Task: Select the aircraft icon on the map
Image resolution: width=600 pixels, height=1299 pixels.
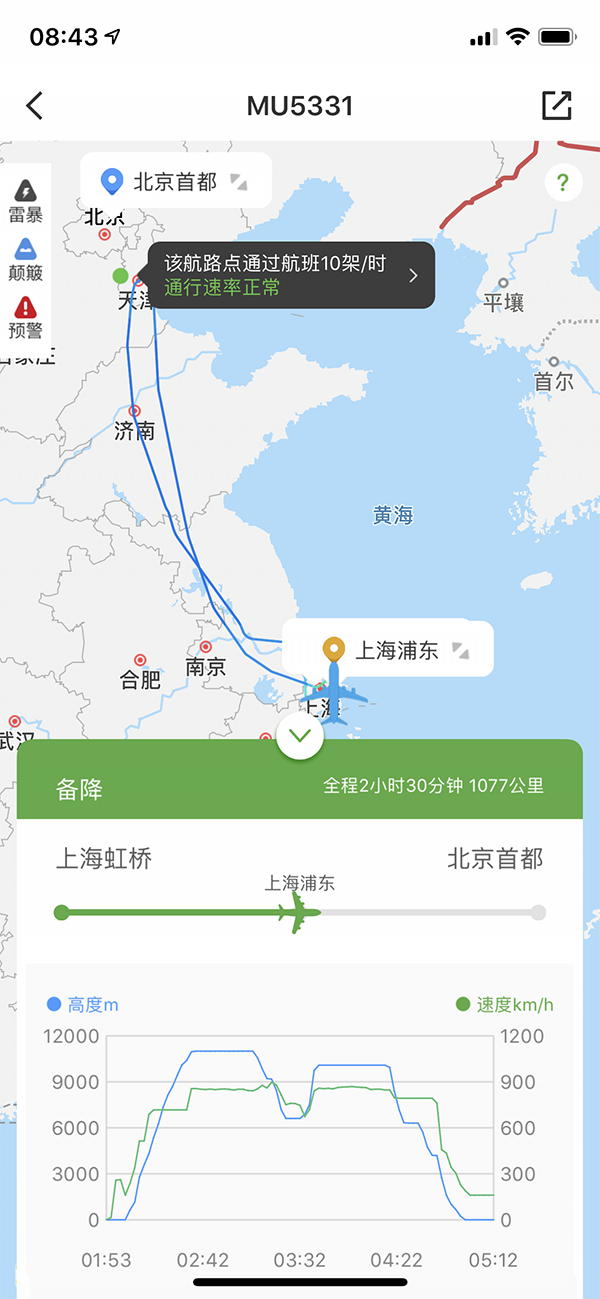Action: tap(334, 693)
